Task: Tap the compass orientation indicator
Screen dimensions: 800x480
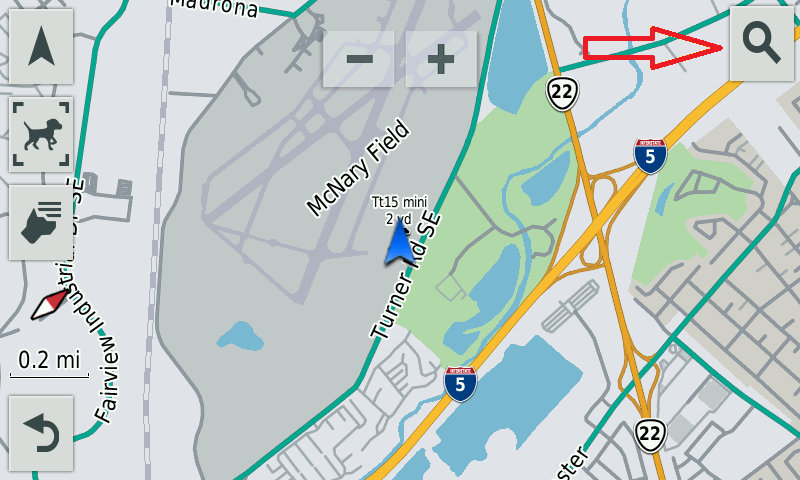Action: (49, 303)
